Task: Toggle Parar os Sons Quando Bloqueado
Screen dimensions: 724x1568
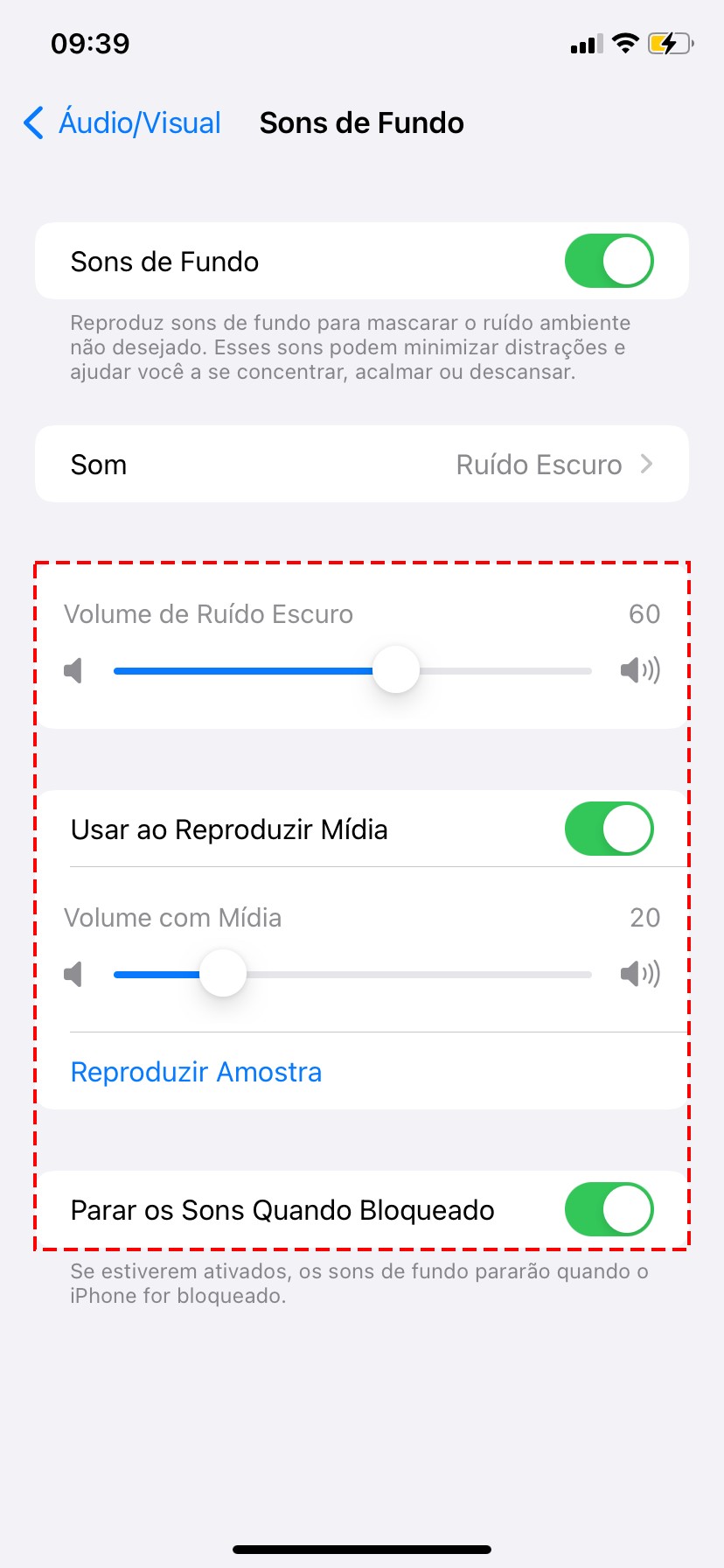Action: tap(609, 1209)
